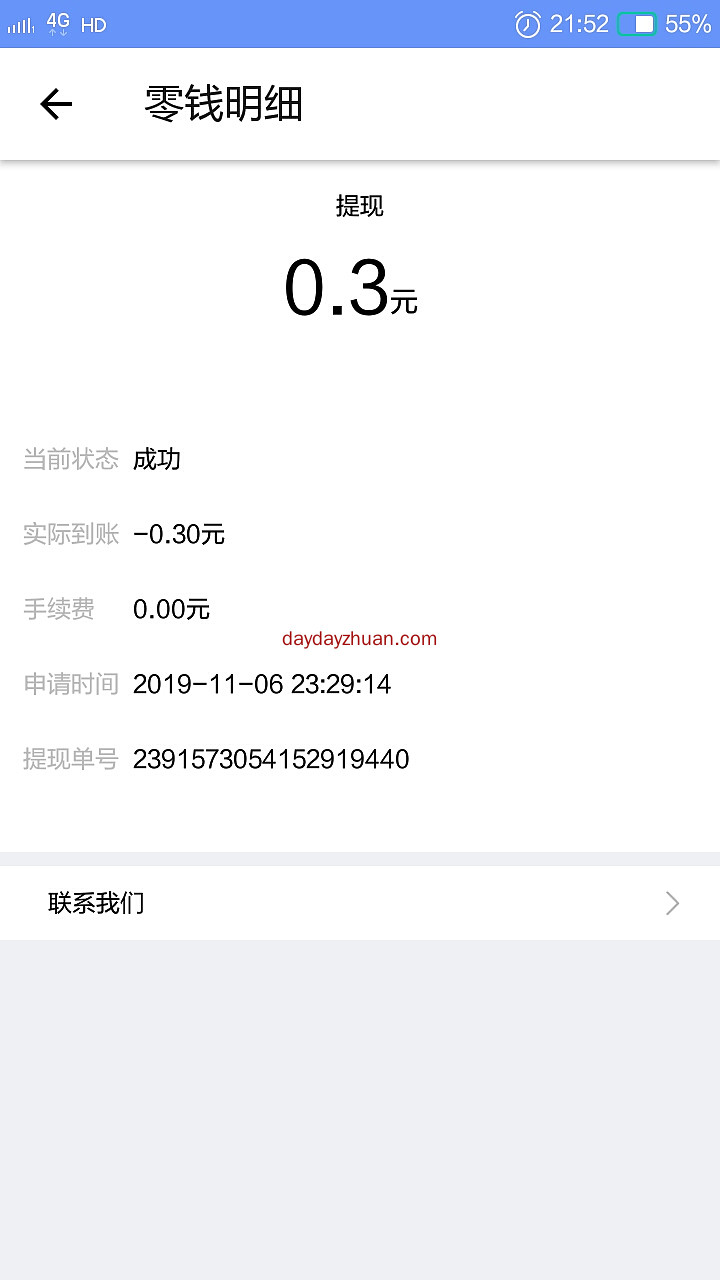Tap the cellular signal strength icon
720x1280 pixels.
20,23
